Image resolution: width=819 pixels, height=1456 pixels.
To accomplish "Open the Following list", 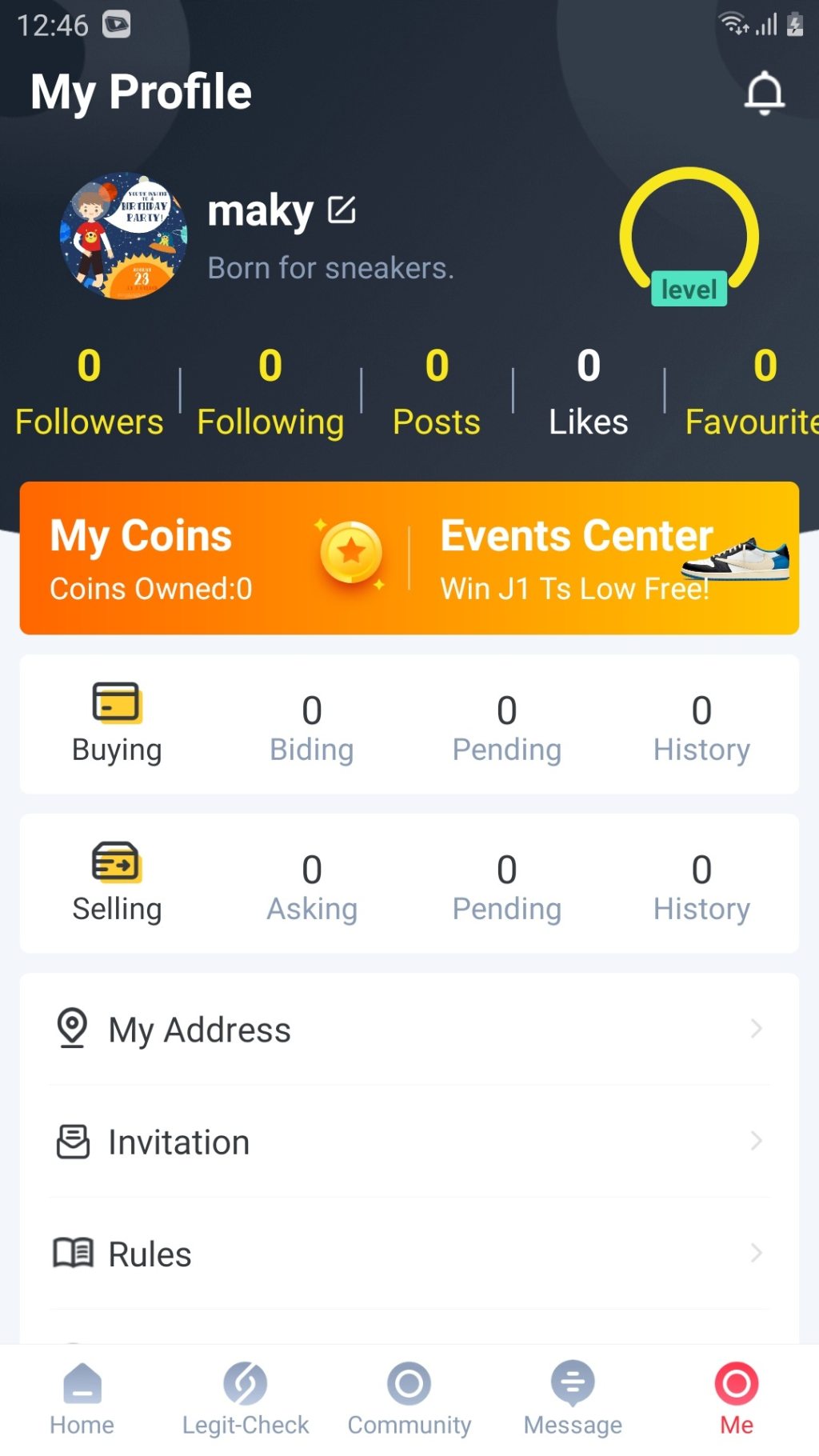I will click(x=270, y=392).
